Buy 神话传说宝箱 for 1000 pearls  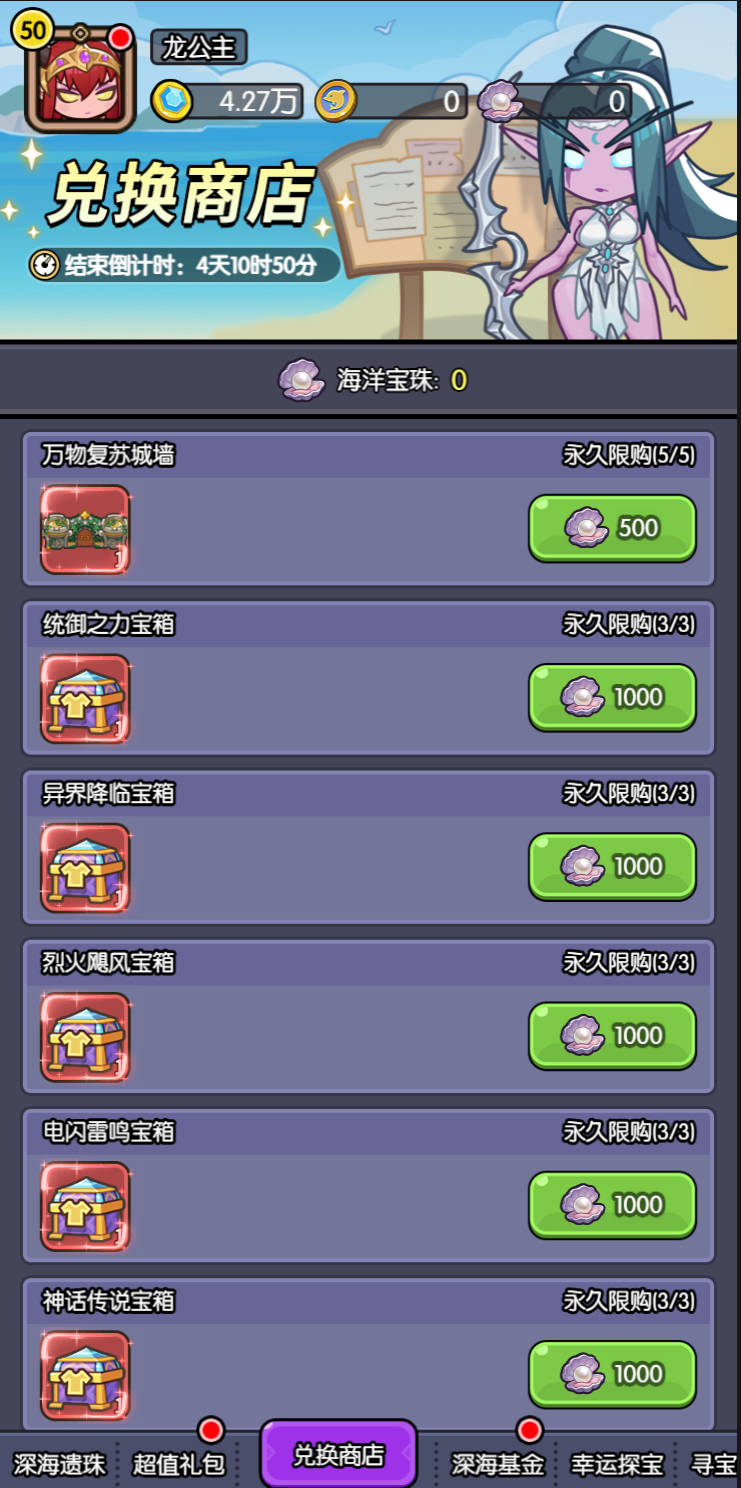612,1372
